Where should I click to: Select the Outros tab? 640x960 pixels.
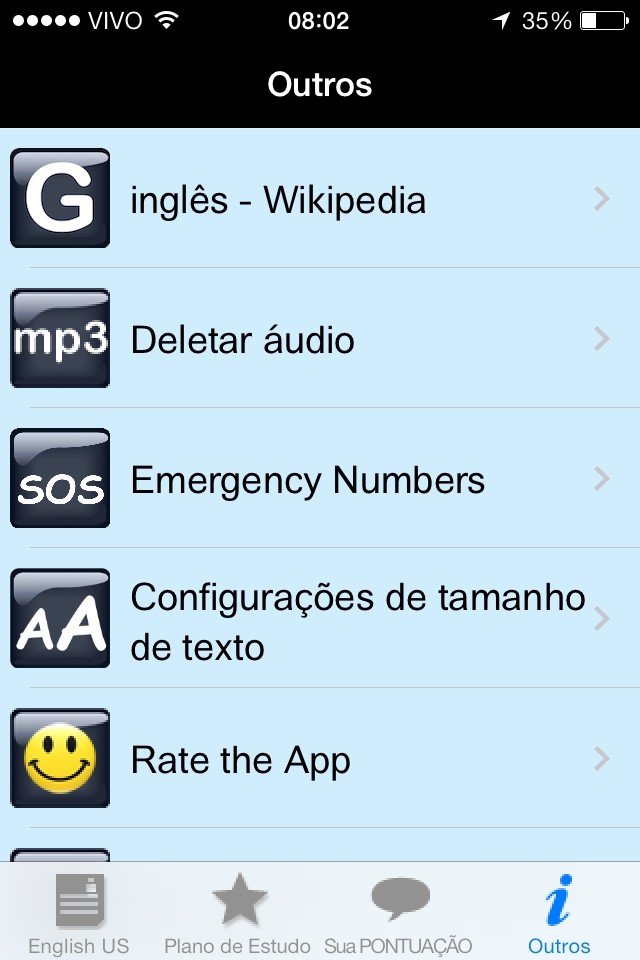(x=559, y=912)
